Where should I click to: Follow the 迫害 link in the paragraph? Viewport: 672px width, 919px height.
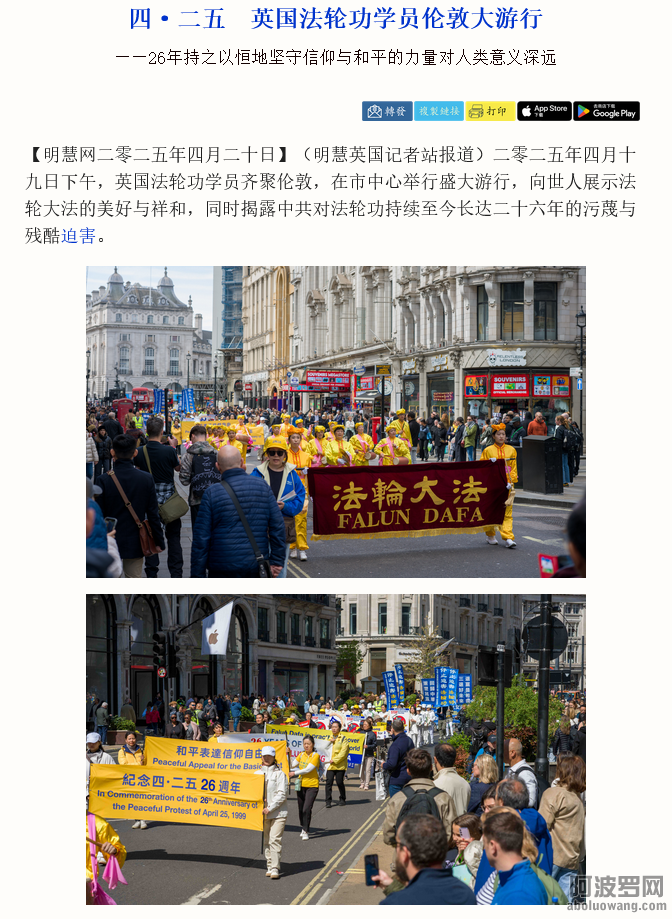79,236
